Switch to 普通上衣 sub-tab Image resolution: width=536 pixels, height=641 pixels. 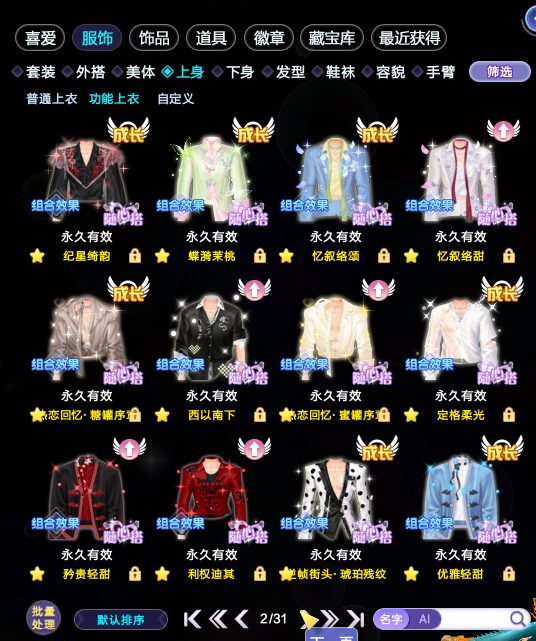[52, 99]
